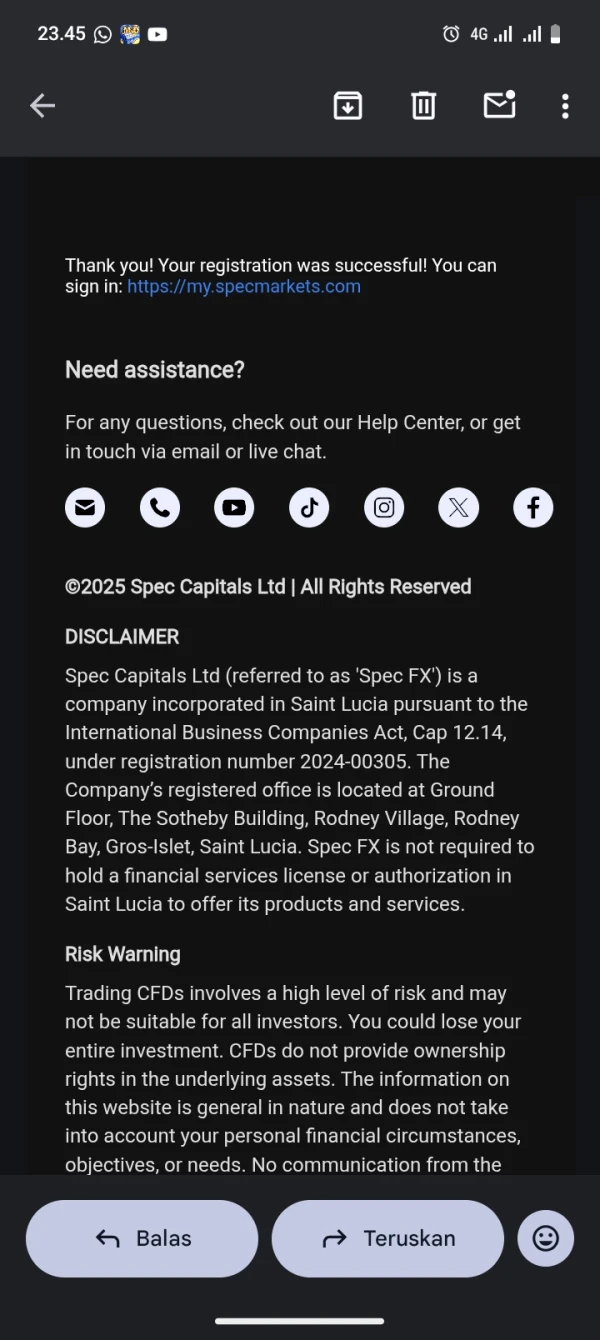
Task: Open the Facebook social icon
Action: coord(533,507)
